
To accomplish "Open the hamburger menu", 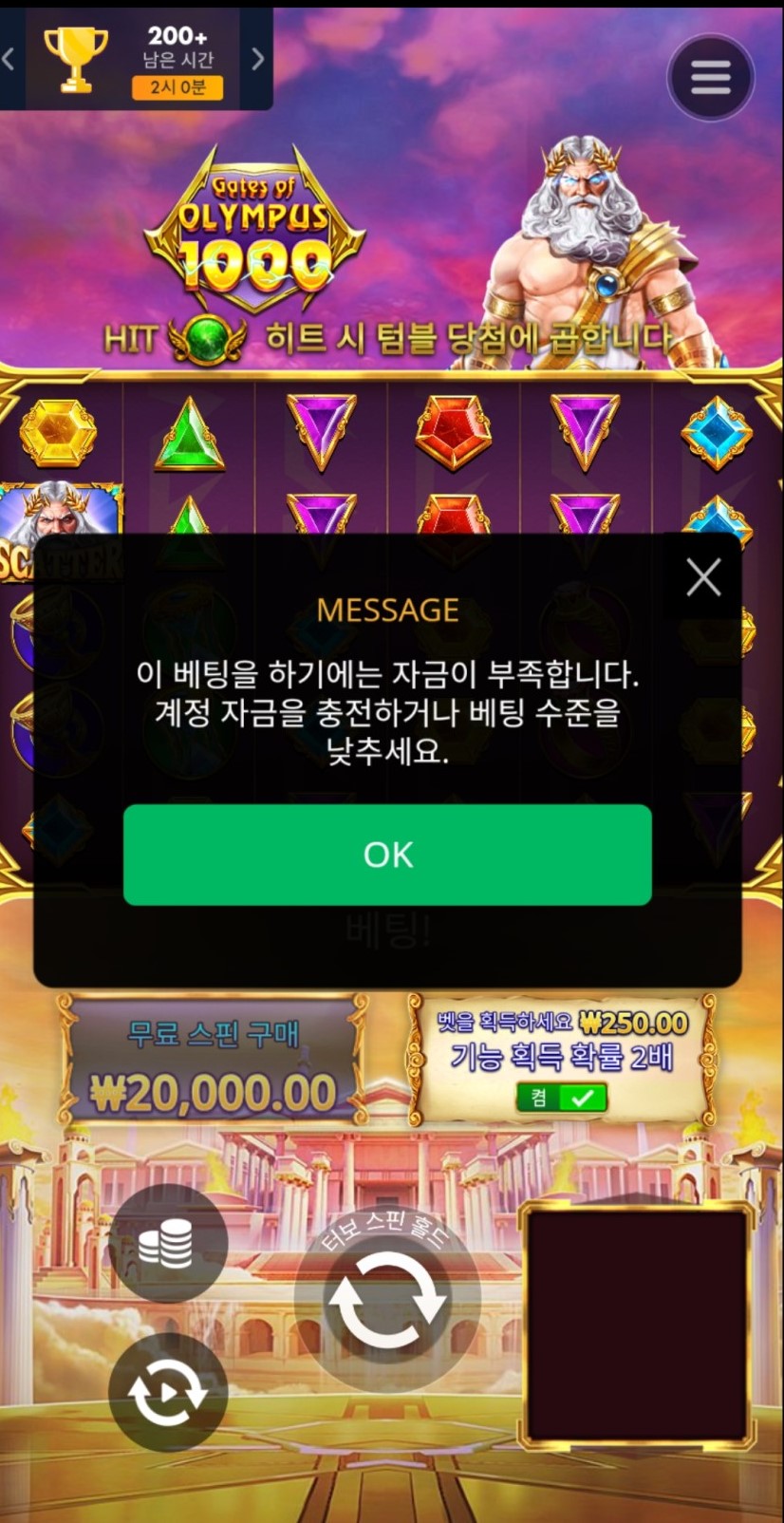I will click(x=710, y=77).
